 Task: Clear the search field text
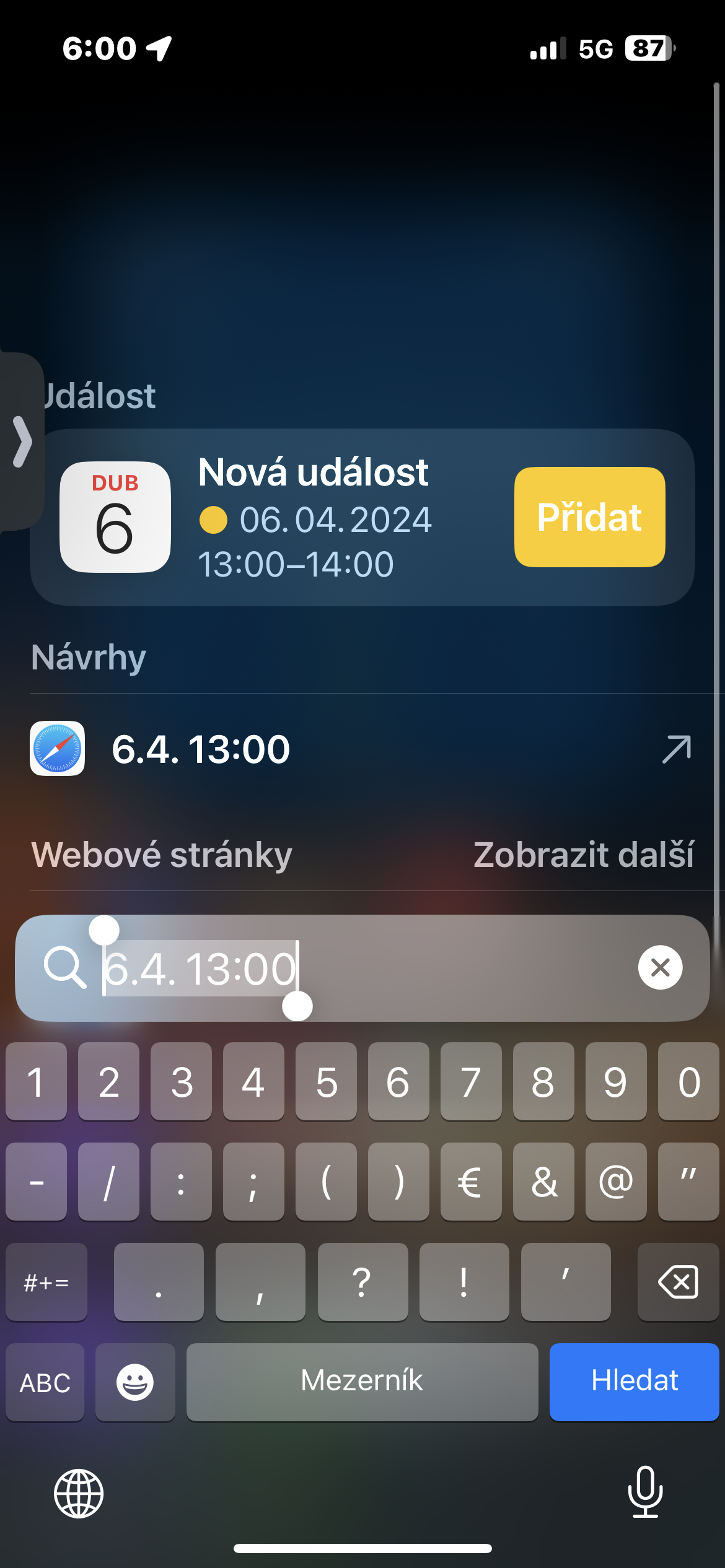(660, 967)
